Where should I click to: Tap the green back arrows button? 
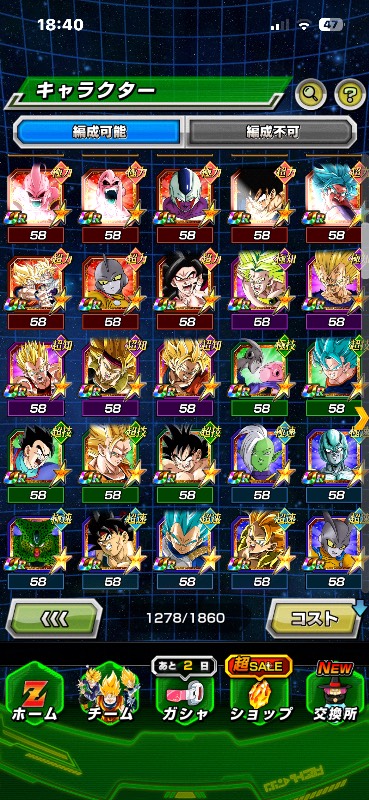(x=54, y=618)
